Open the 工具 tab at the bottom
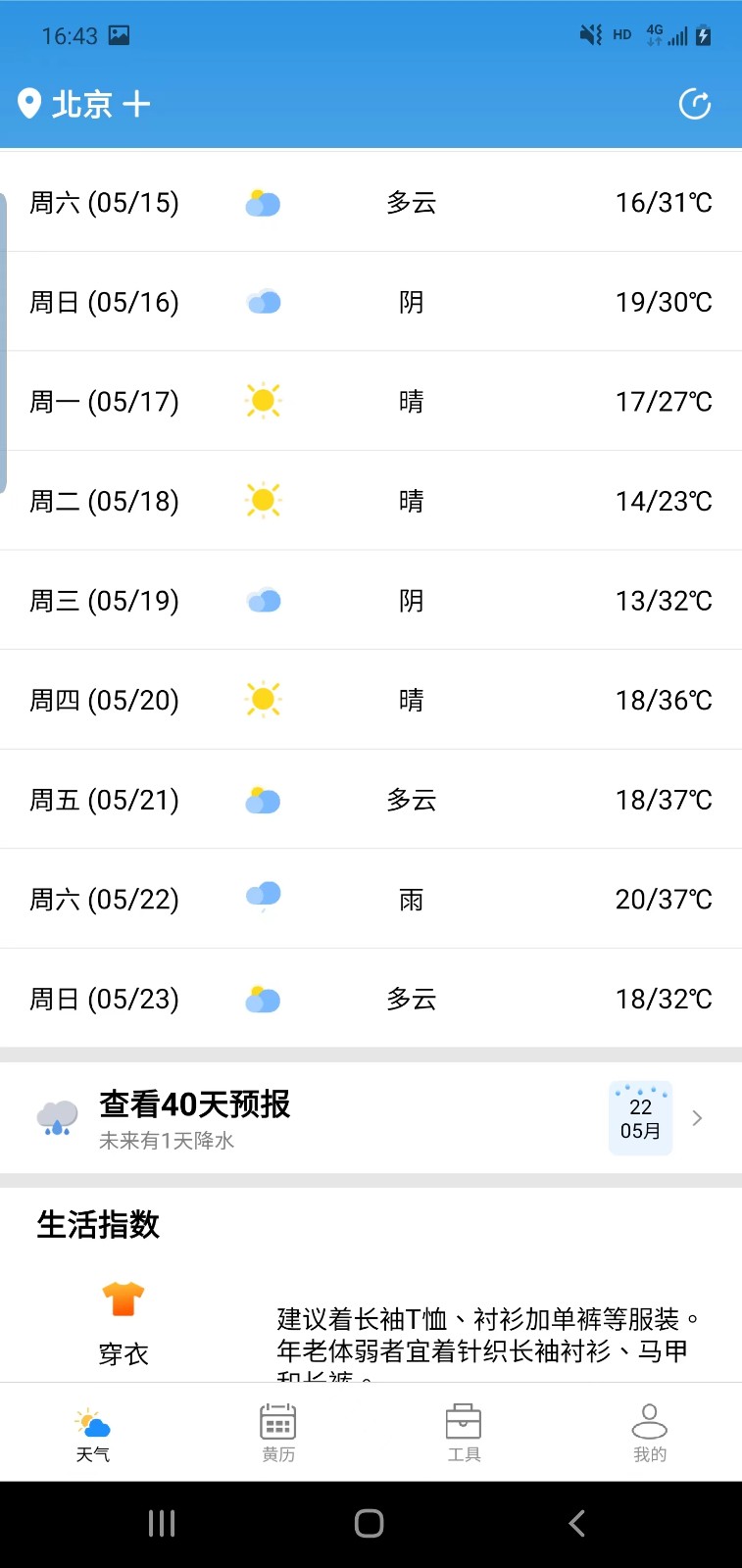 point(464,1431)
